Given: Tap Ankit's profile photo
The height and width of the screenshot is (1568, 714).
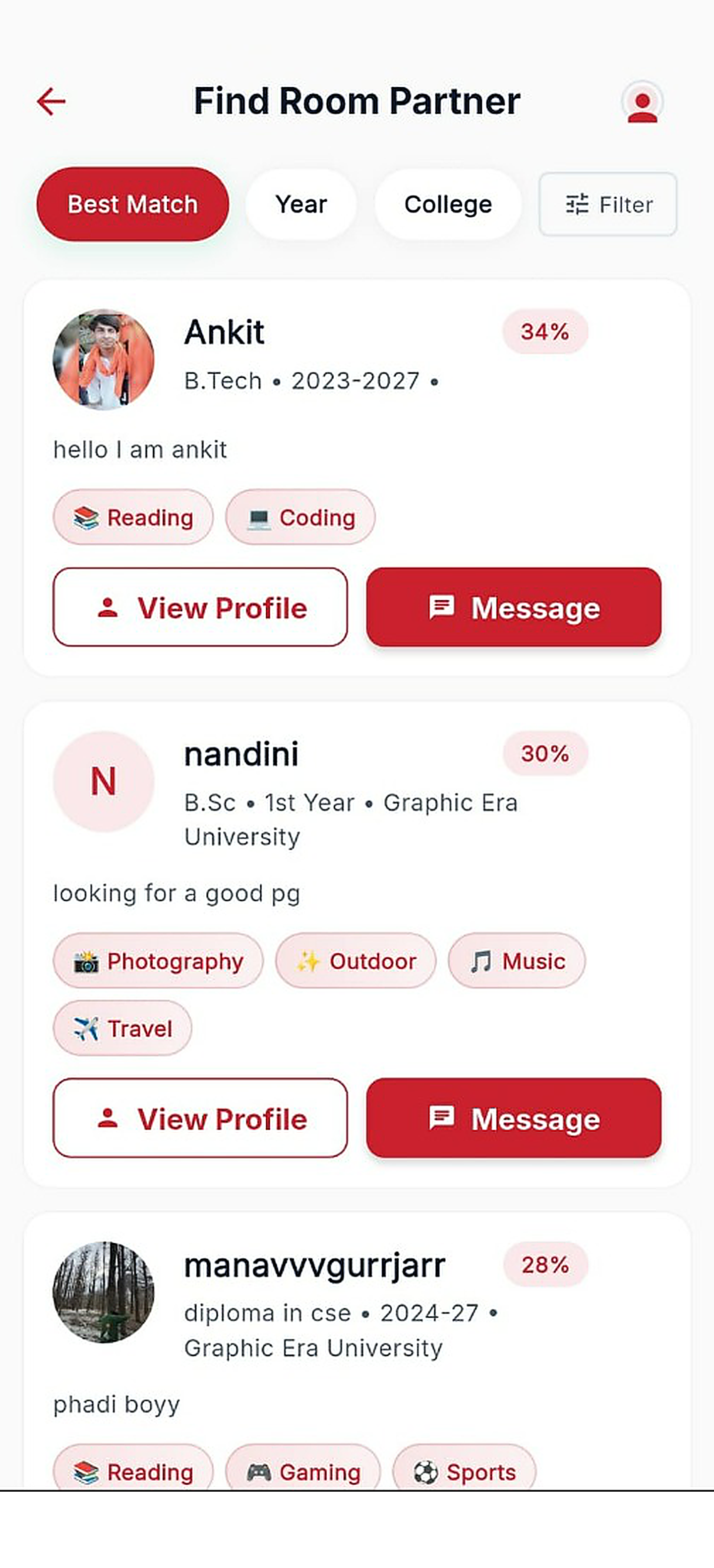Looking at the screenshot, I should pyautogui.click(x=104, y=359).
